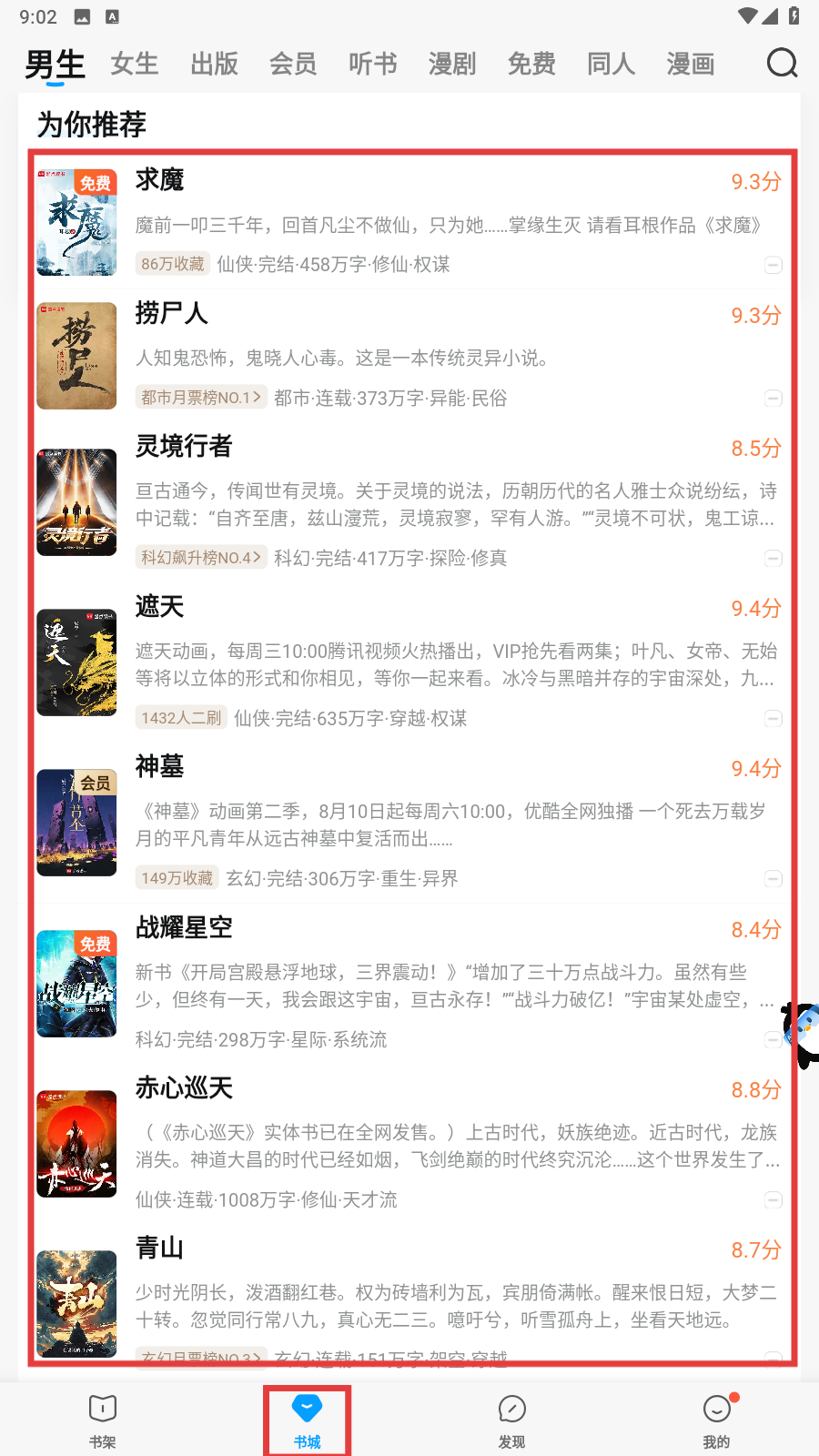Open the novel 赤心巡天
Viewport: 819px width, 1456px height.
184,1088
